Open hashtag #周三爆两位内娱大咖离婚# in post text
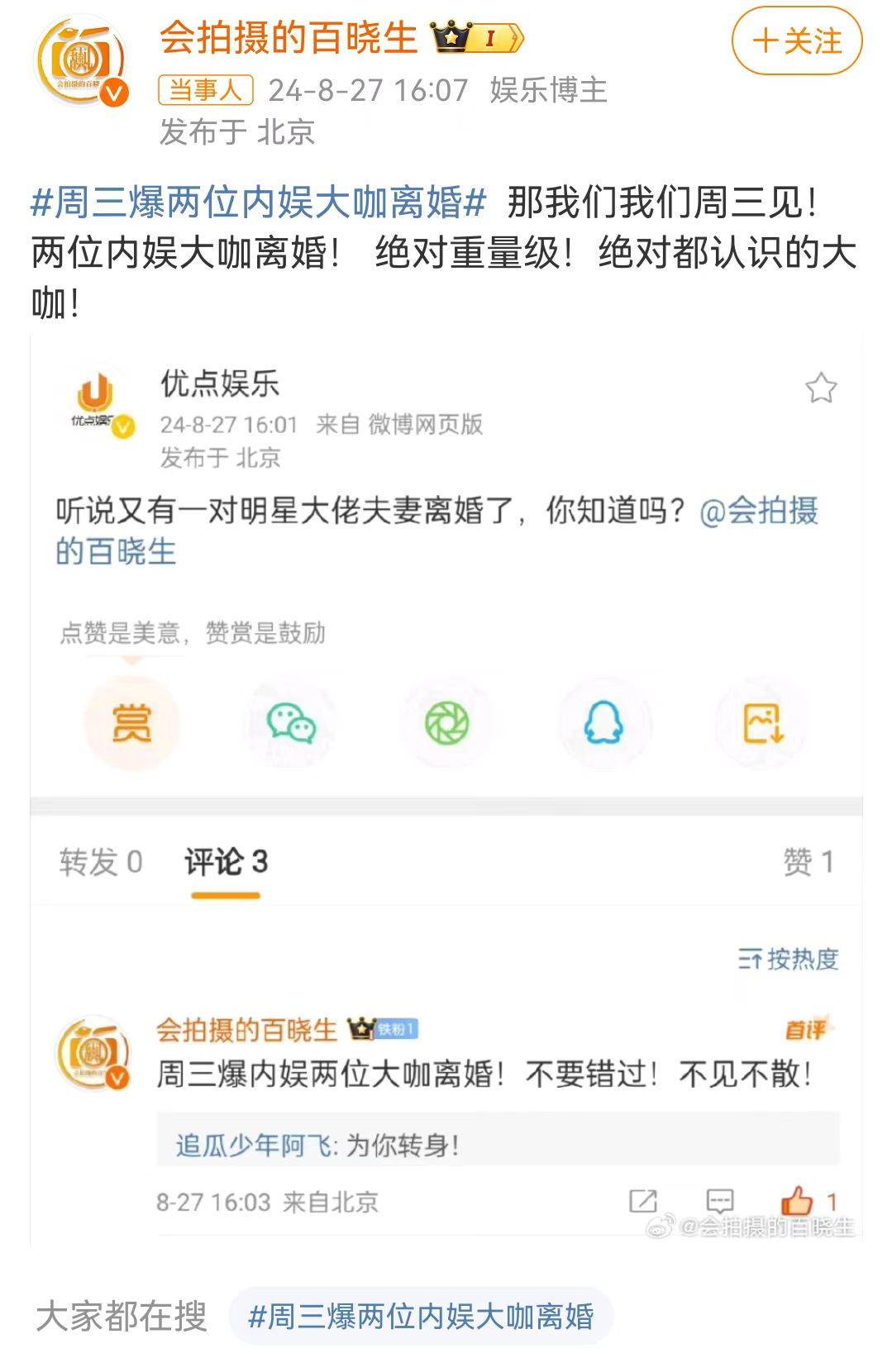The height and width of the screenshot is (1372, 892). [x=258, y=203]
